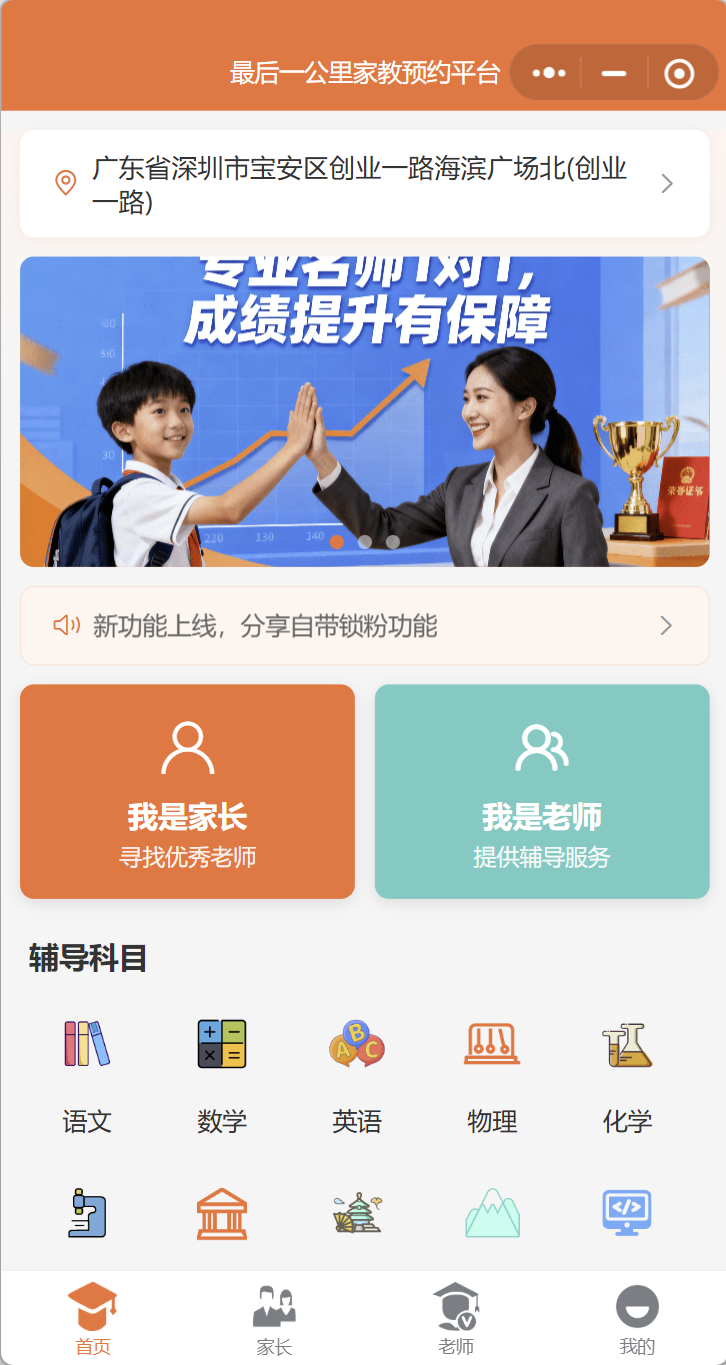Open the 1-on-1 teacher promo banner
Image resolution: width=726 pixels, height=1365 pixels.
click(x=364, y=411)
